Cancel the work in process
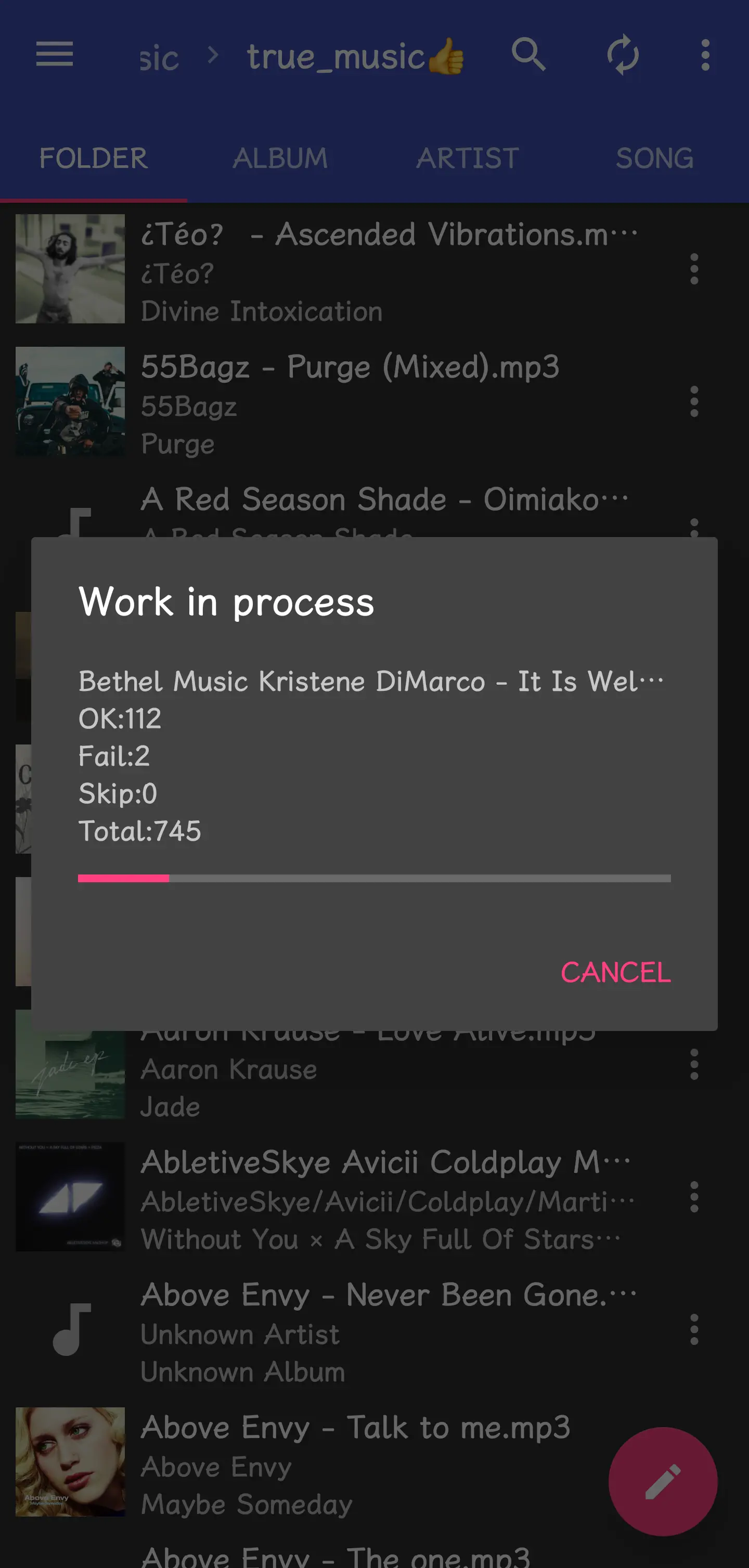The image size is (749, 1568). coord(615,972)
